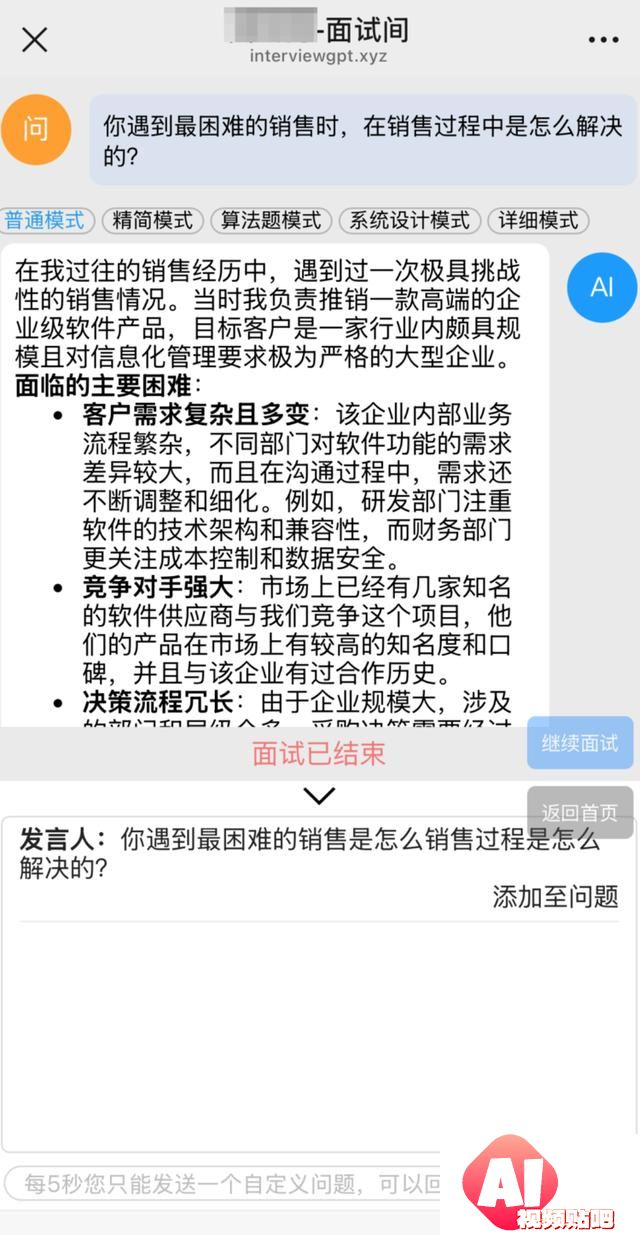
Task: Switch to 详细模式 mode
Action: [x=538, y=220]
